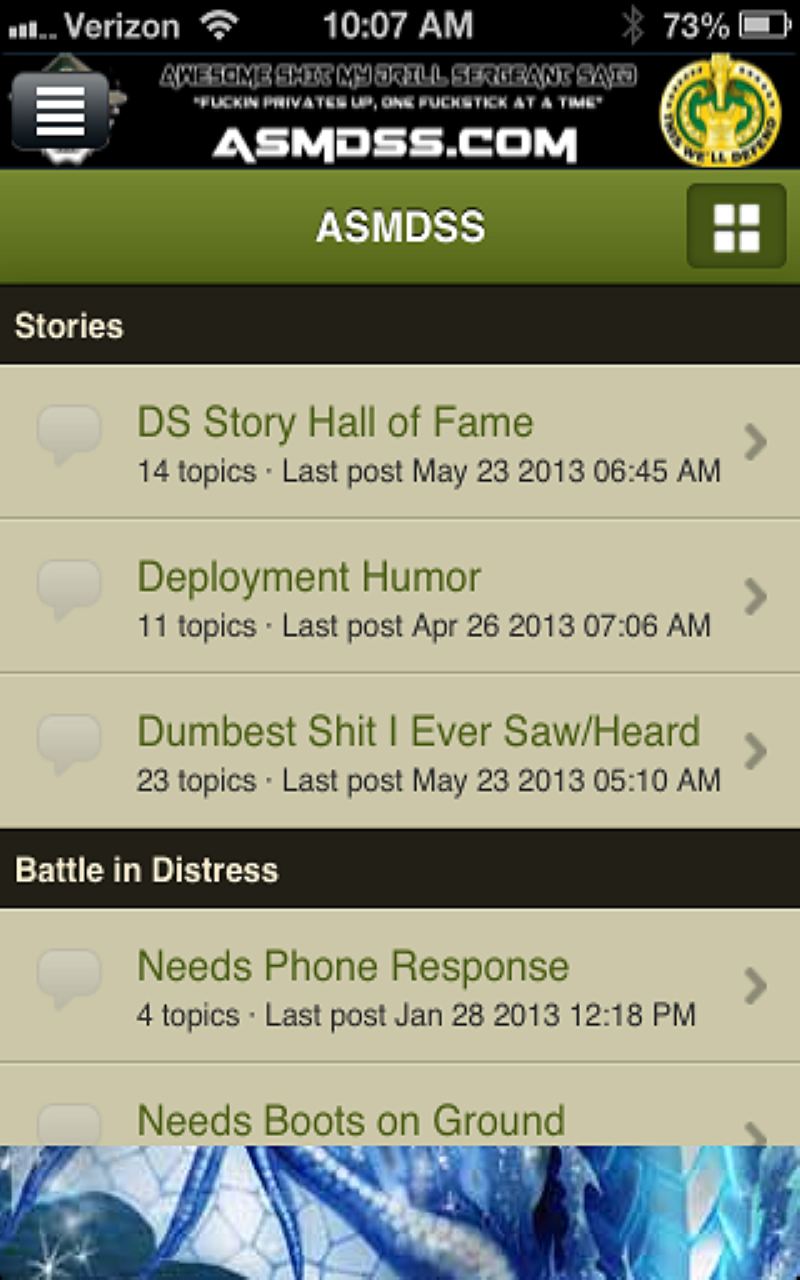
Task: Open the hamburger drawer menu
Action: [x=60, y=112]
